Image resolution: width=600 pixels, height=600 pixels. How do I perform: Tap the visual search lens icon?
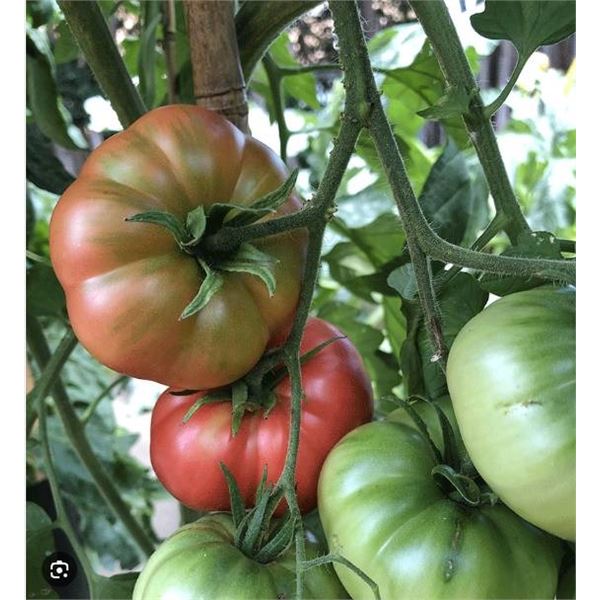[59, 569]
